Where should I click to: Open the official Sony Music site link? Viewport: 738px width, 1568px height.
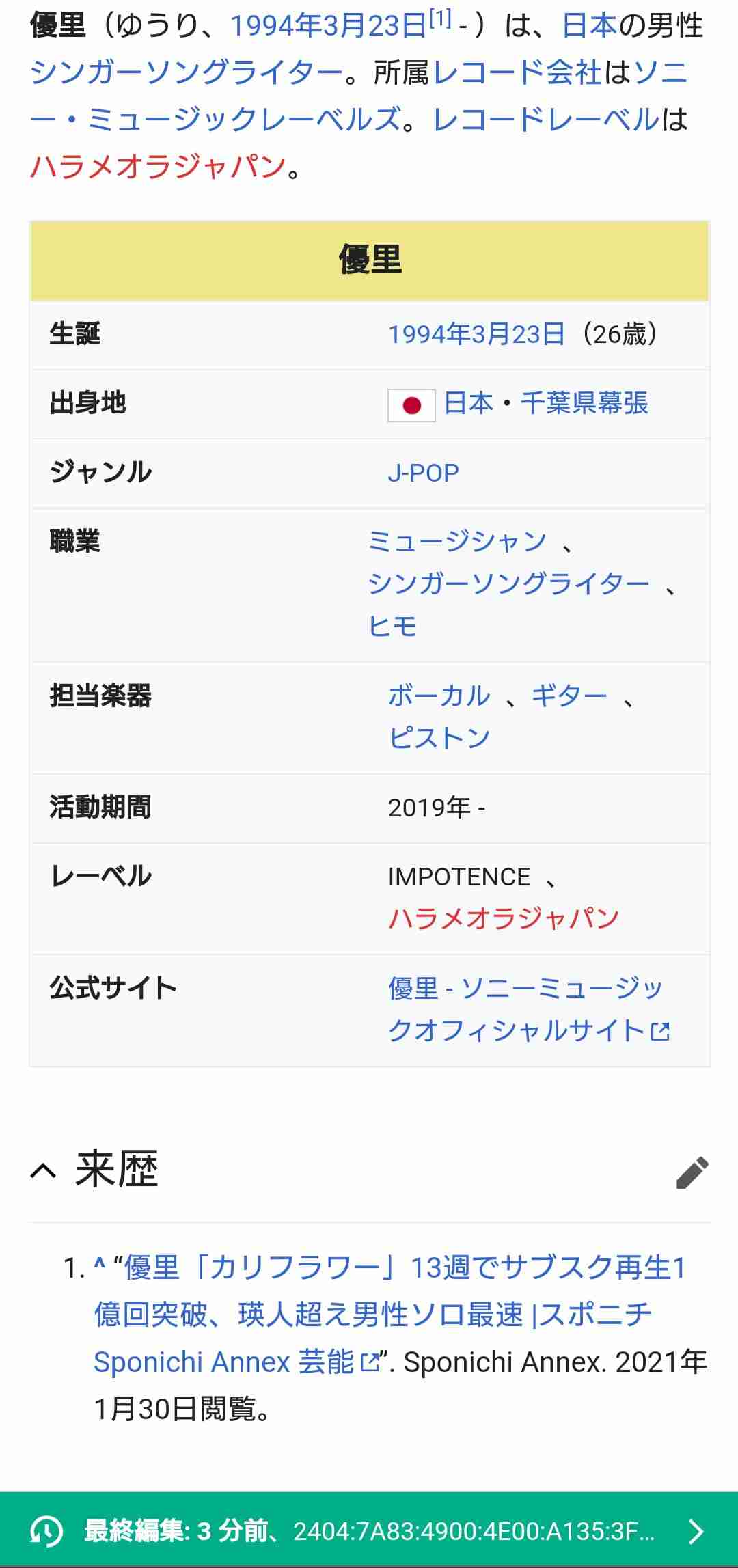(x=529, y=1009)
